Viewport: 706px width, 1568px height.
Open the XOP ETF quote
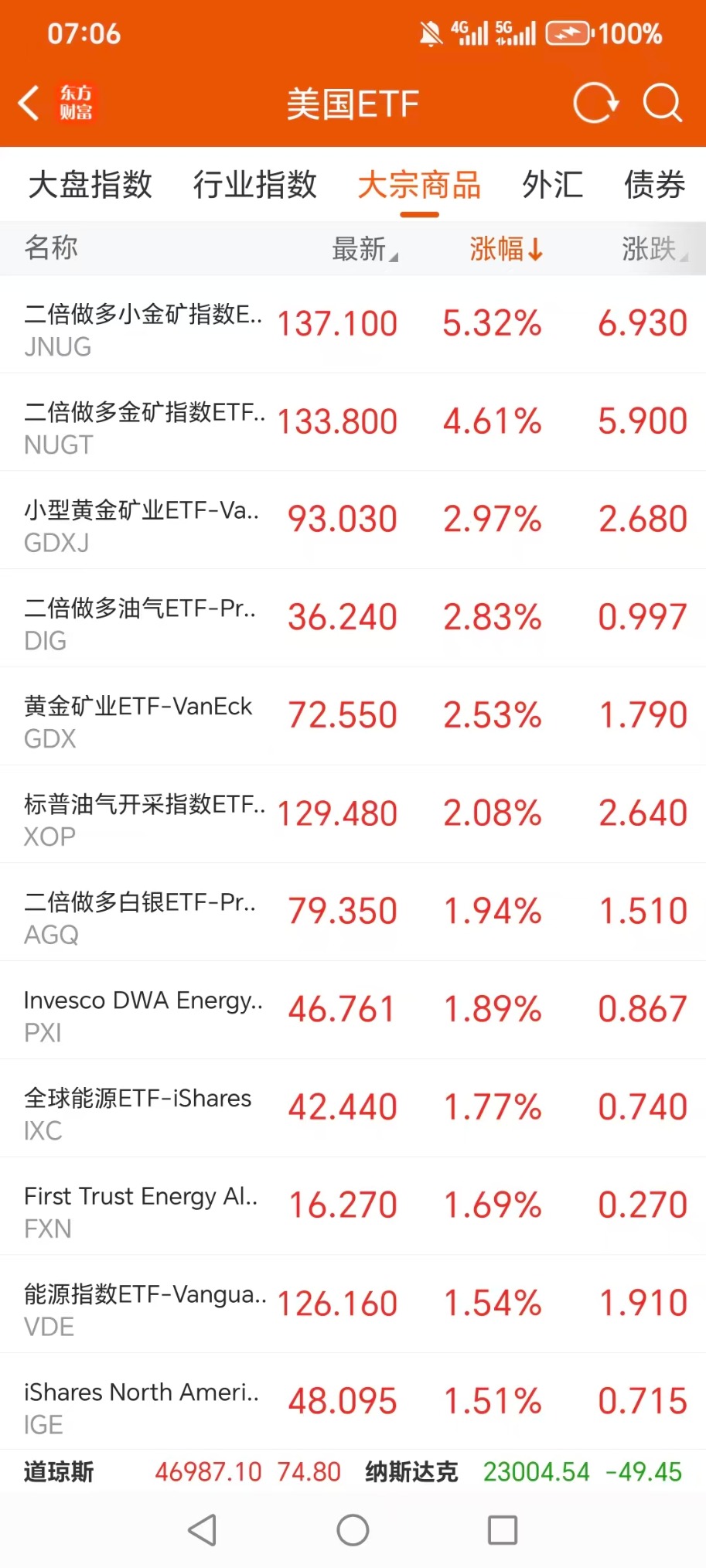353,814
